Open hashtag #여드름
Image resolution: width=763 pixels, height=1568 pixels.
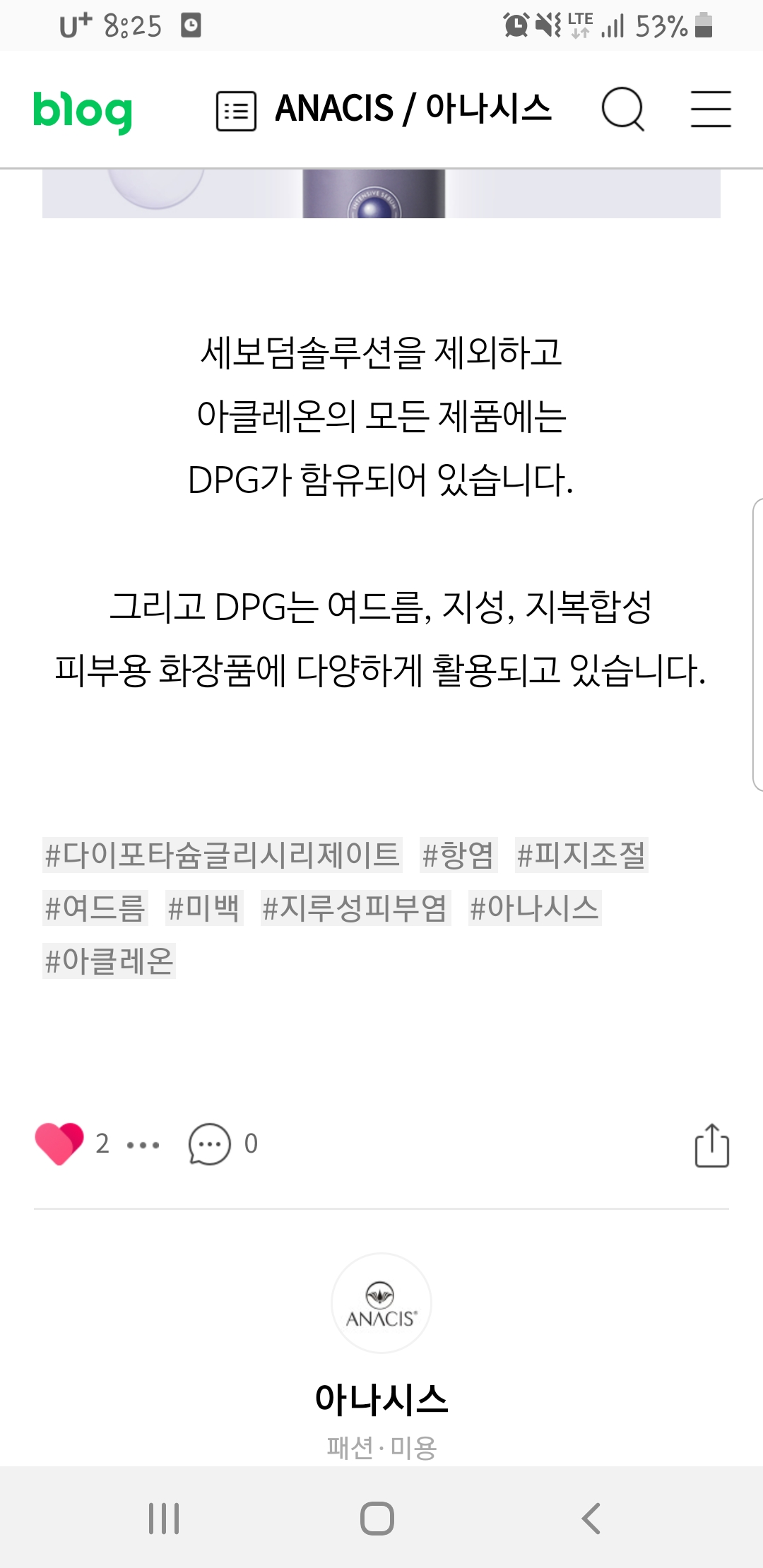pos(95,908)
